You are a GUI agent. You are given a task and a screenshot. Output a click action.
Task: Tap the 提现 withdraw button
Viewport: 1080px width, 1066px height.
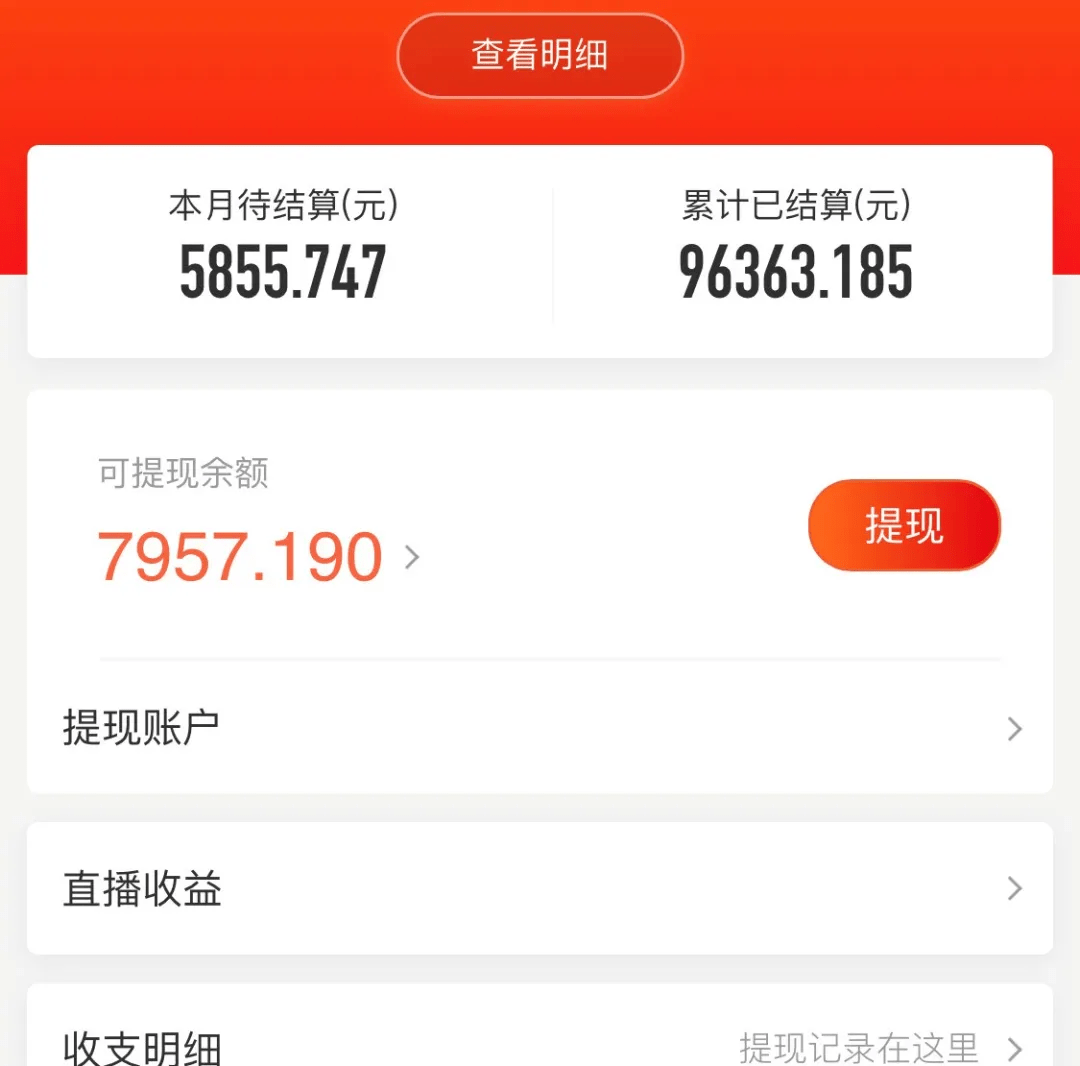(x=904, y=525)
